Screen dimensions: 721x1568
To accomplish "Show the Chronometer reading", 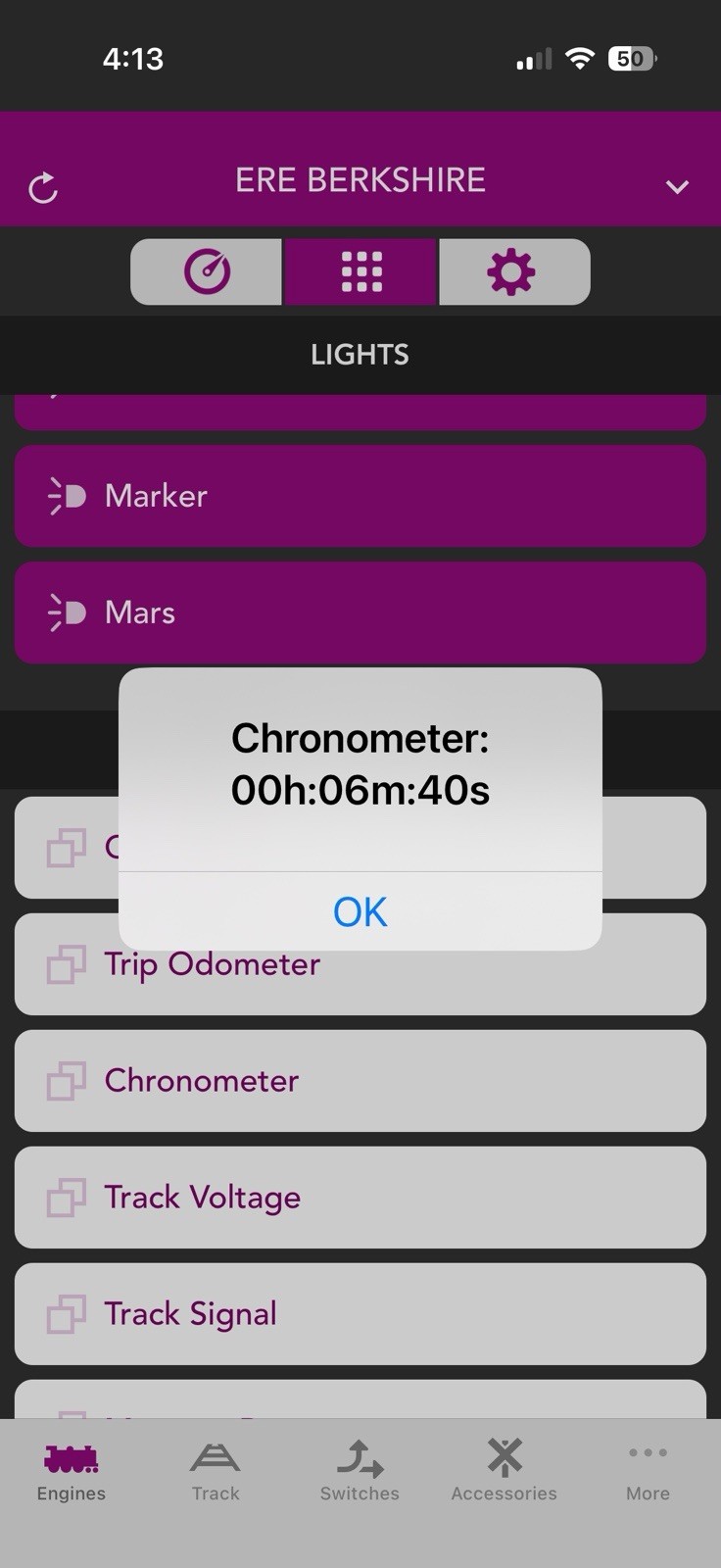I will (360, 1081).
